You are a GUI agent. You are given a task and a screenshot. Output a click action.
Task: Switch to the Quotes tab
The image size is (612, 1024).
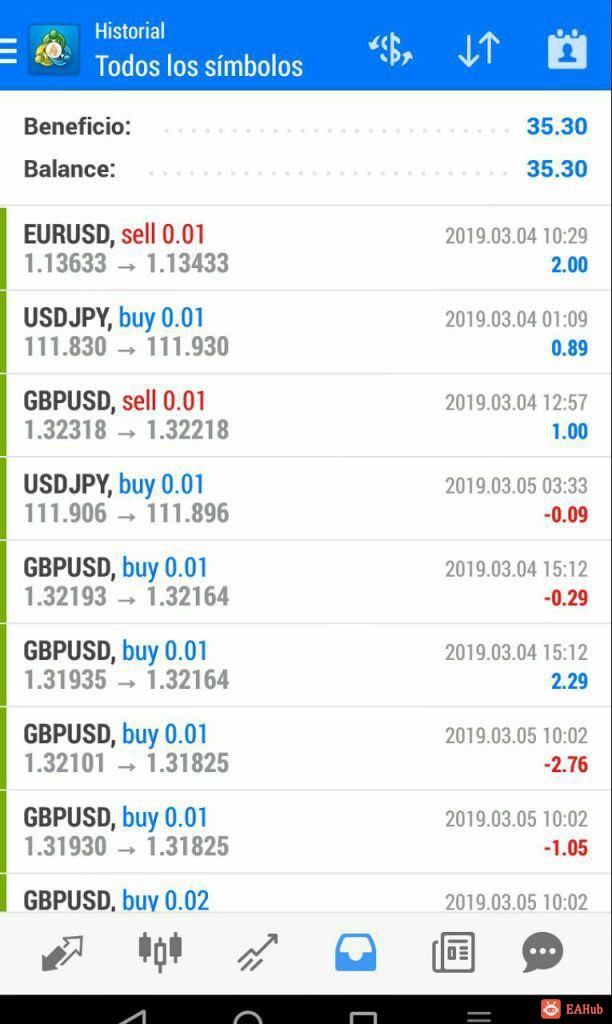point(62,952)
